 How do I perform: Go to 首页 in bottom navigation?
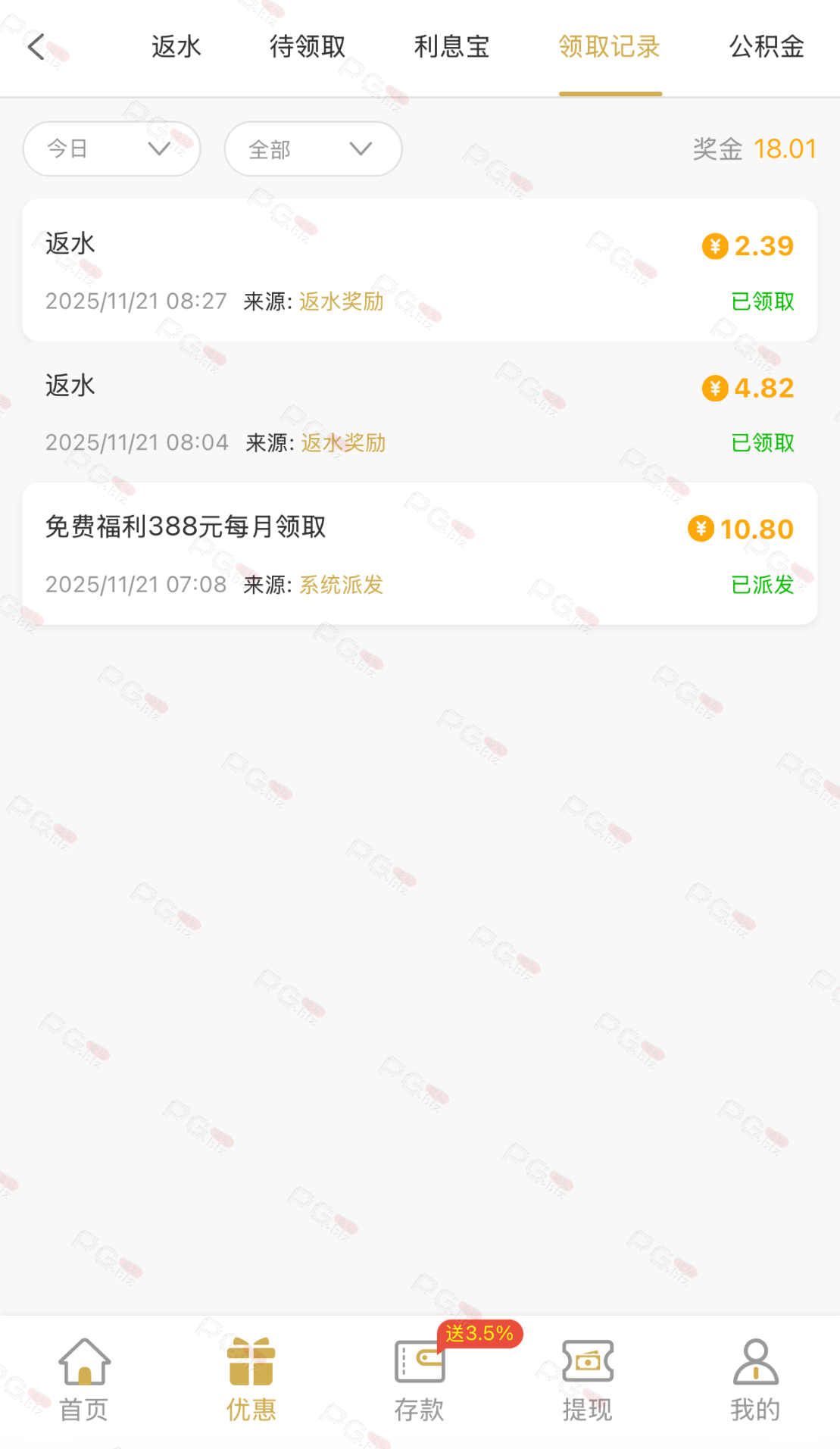point(84,1379)
